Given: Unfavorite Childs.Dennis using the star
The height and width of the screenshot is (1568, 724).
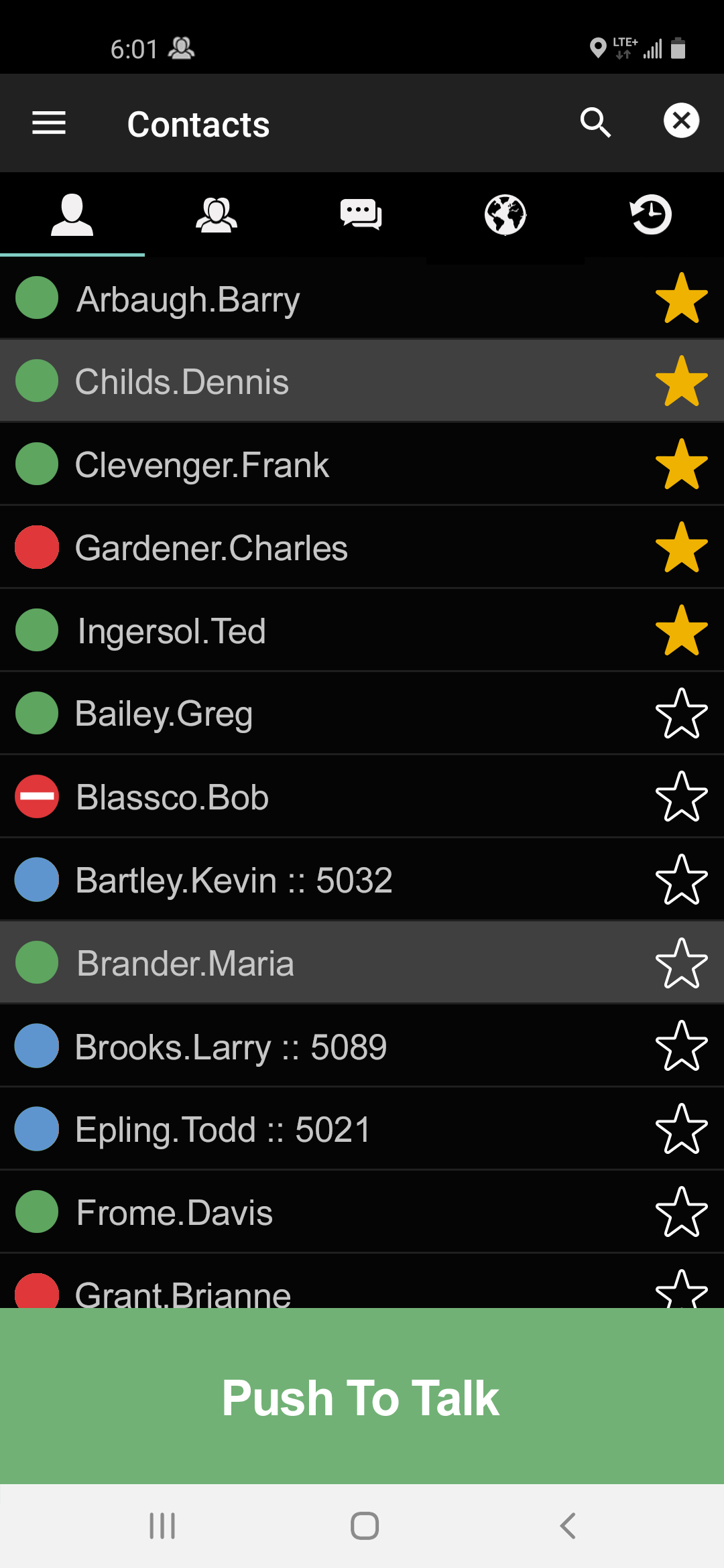Looking at the screenshot, I should coord(681,381).
